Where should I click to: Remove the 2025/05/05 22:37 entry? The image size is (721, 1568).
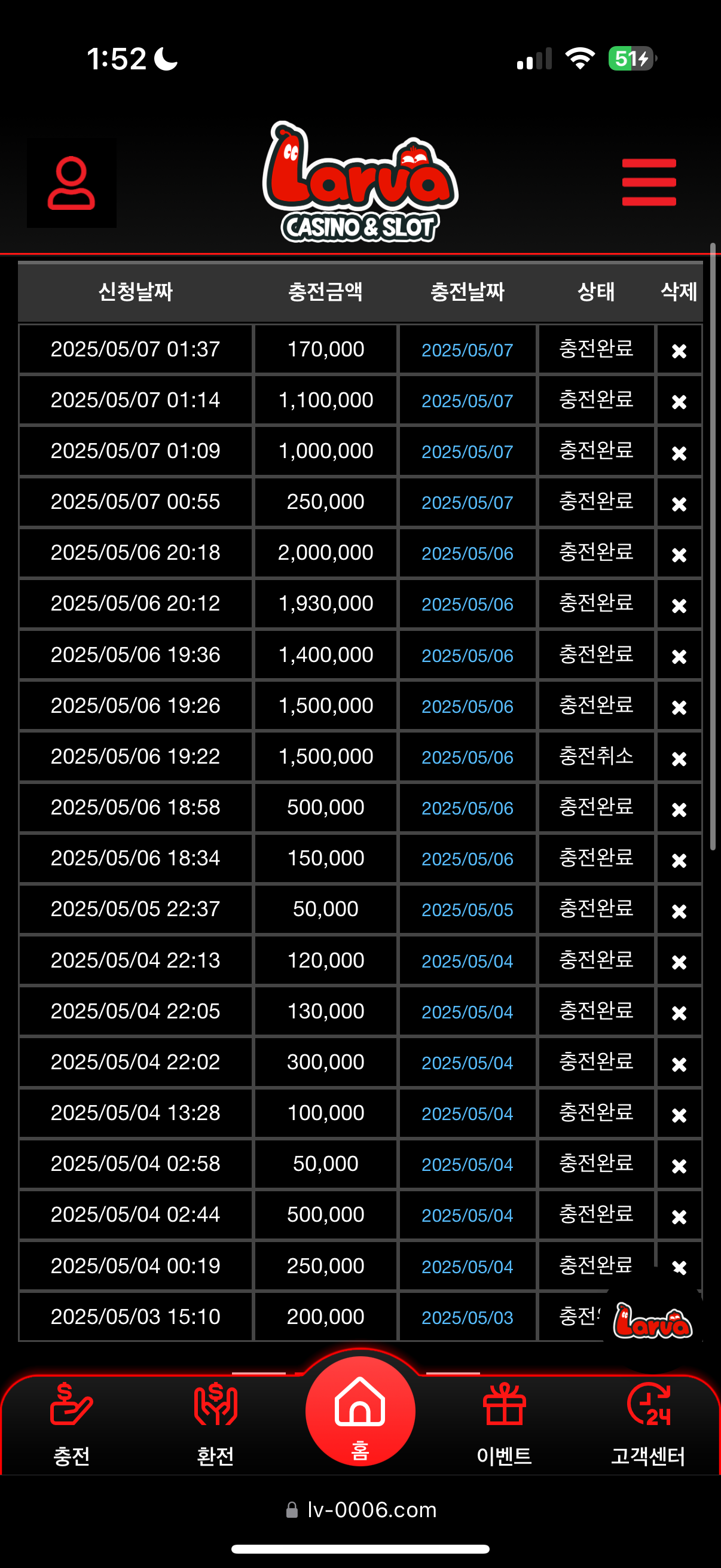[x=679, y=911]
